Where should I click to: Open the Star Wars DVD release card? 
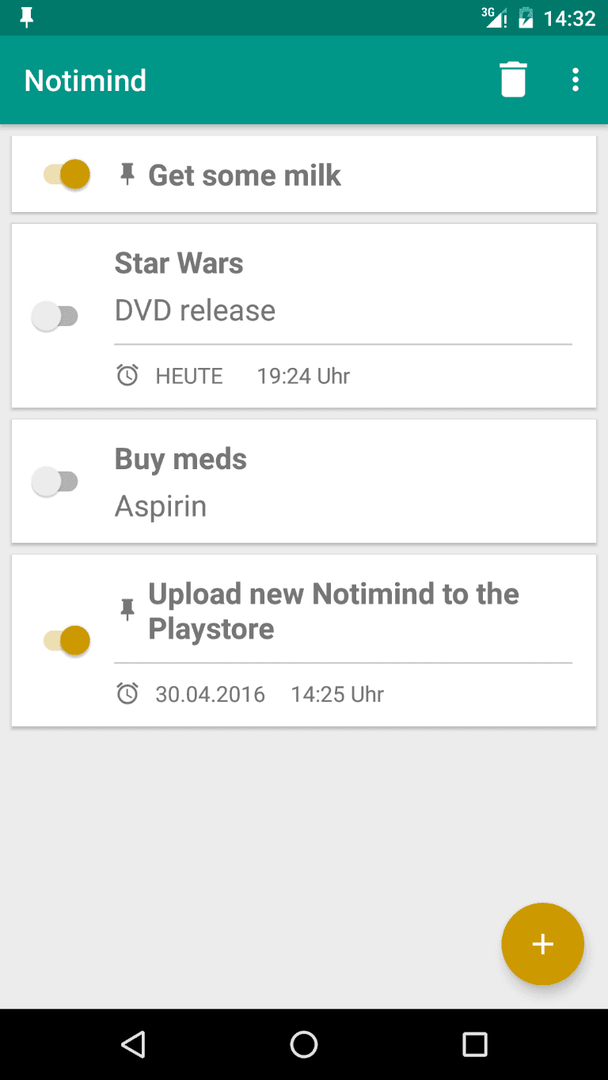pyautogui.click(x=304, y=316)
